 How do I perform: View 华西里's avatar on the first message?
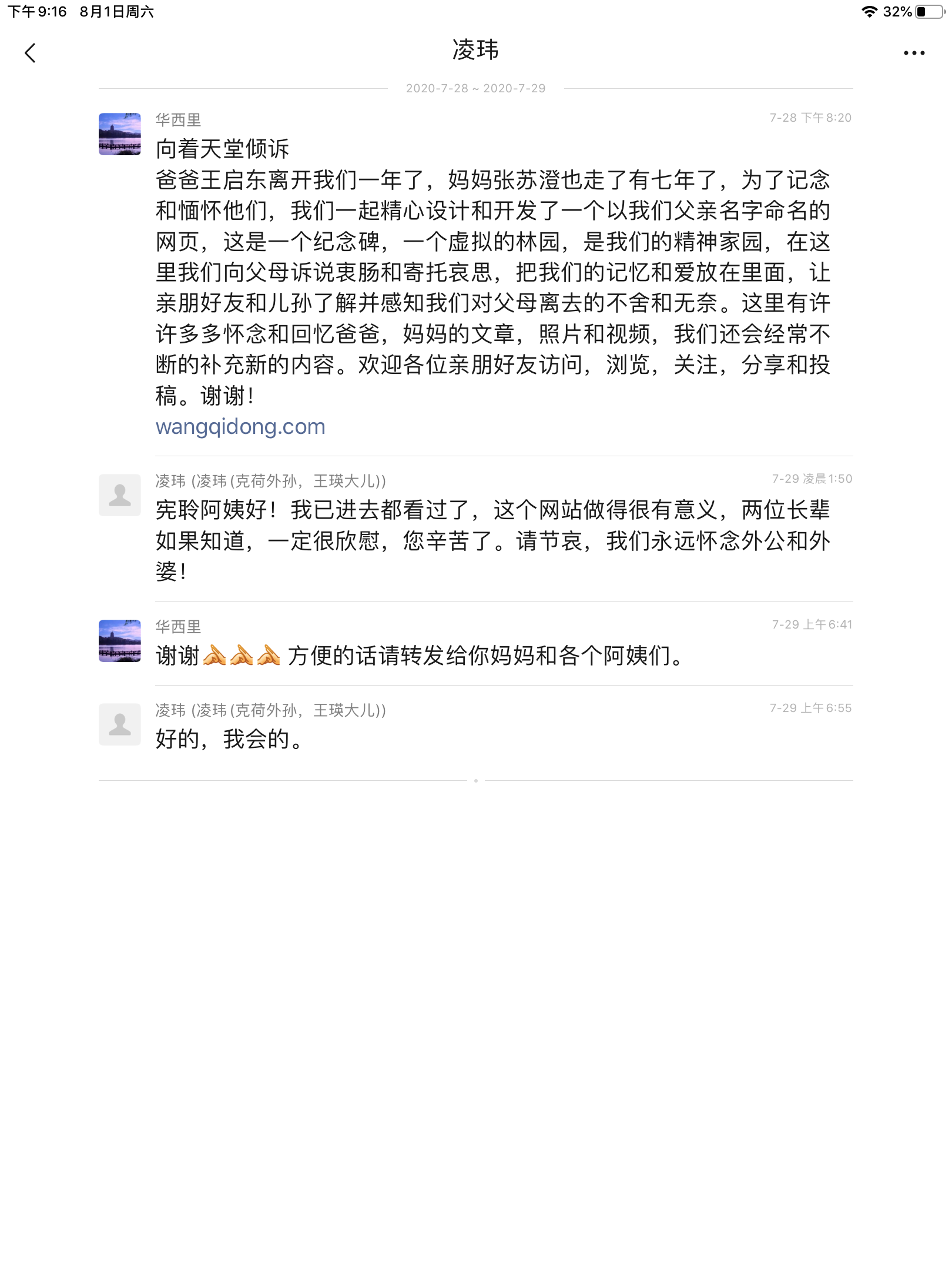(120, 134)
